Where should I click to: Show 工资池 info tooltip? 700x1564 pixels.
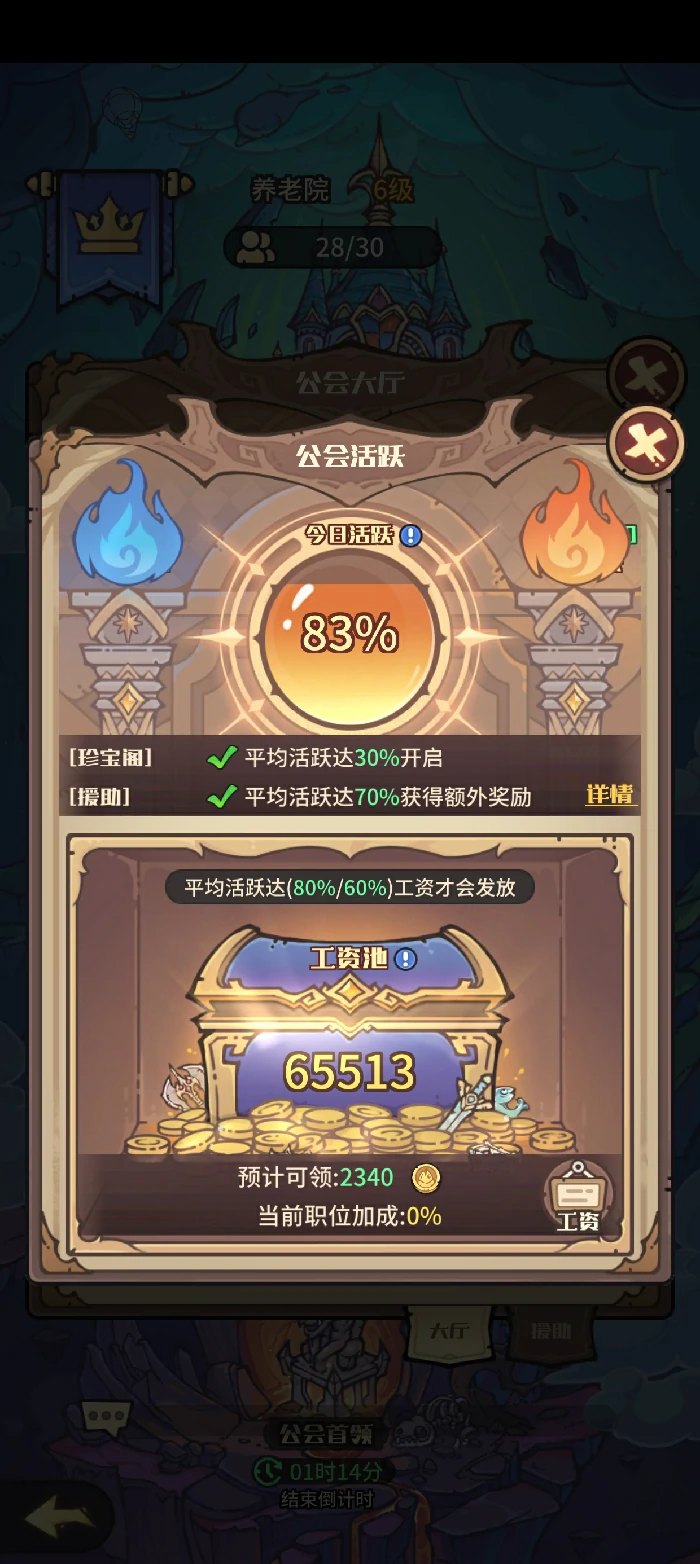point(405,959)
